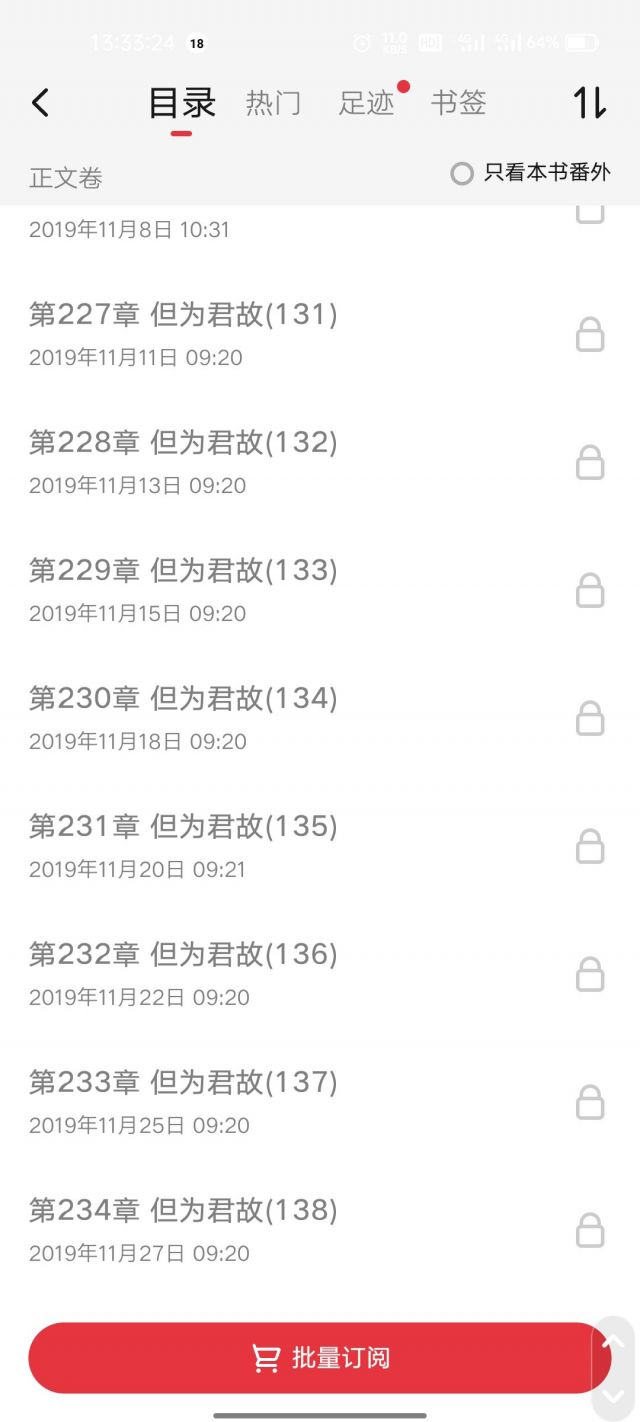The height and width of the screenshot is (1422, 640).
Task: Jump to the top with the up arrow
Action: pyautogui.click(x=614, y=1342)
